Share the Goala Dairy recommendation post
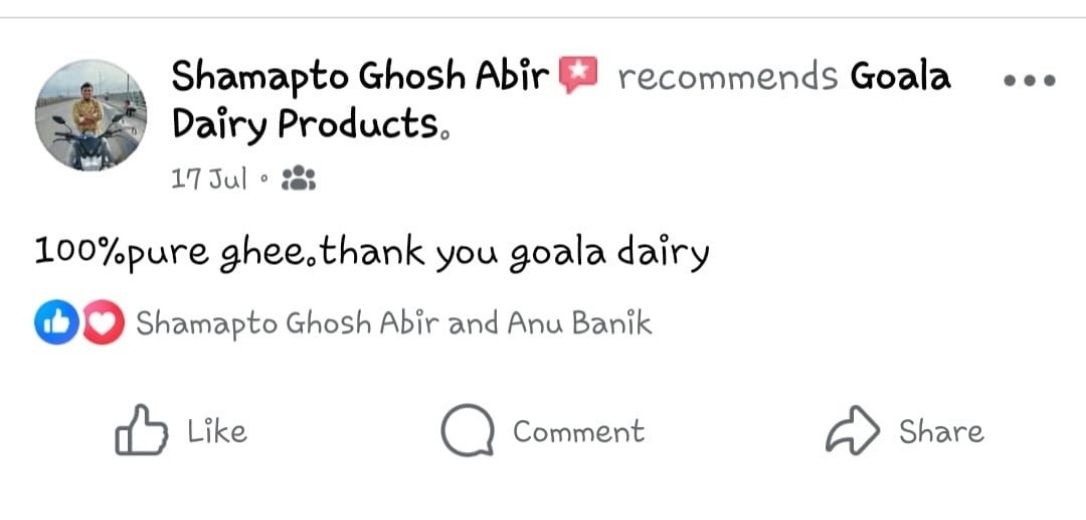 (904, 431)
